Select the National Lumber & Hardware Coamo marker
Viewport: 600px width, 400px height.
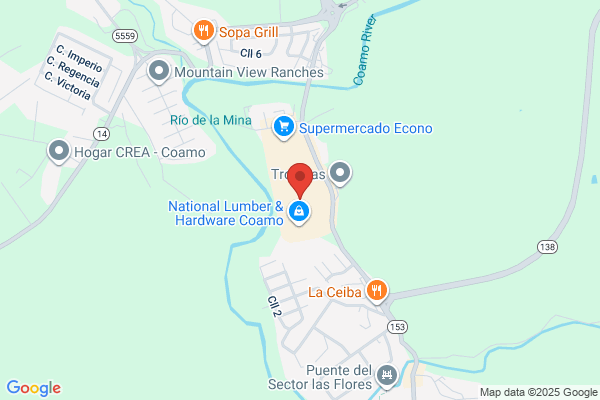[299, 212]
